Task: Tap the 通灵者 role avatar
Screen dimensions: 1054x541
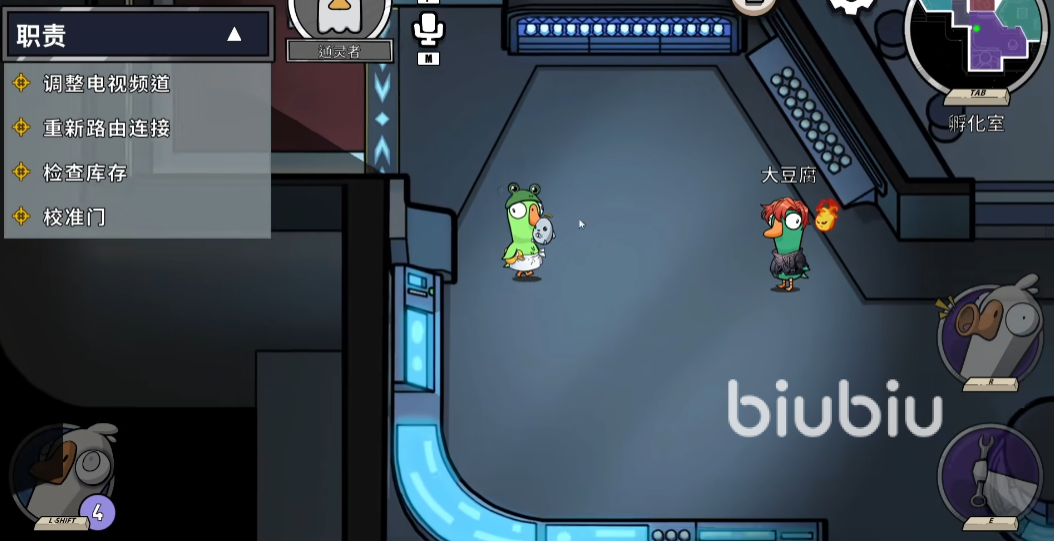Action: [x=339, y=18]
